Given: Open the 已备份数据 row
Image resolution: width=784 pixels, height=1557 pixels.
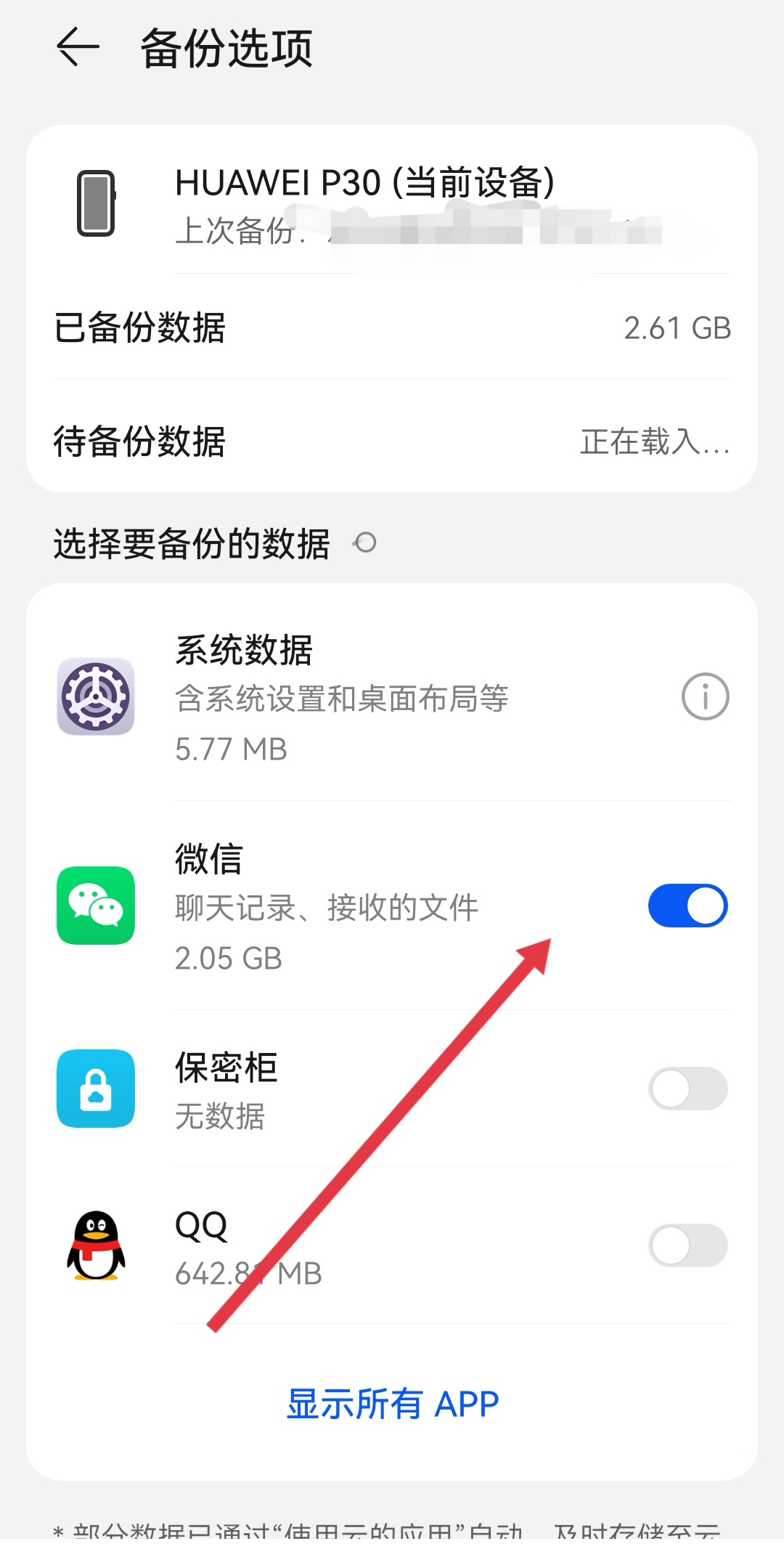Looking at the screenshot, I should 392,328.
